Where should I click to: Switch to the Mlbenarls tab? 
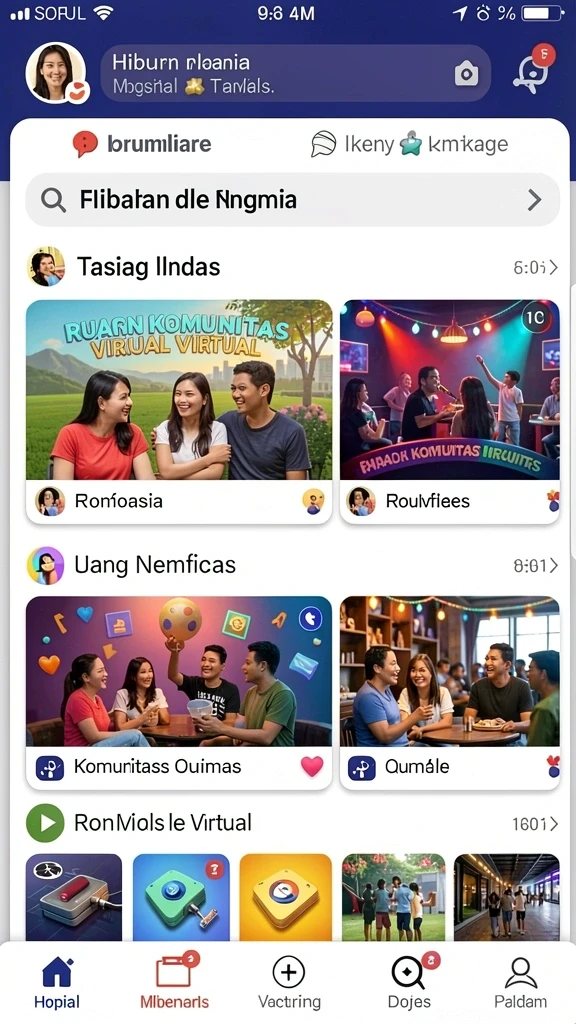(174, 983)
